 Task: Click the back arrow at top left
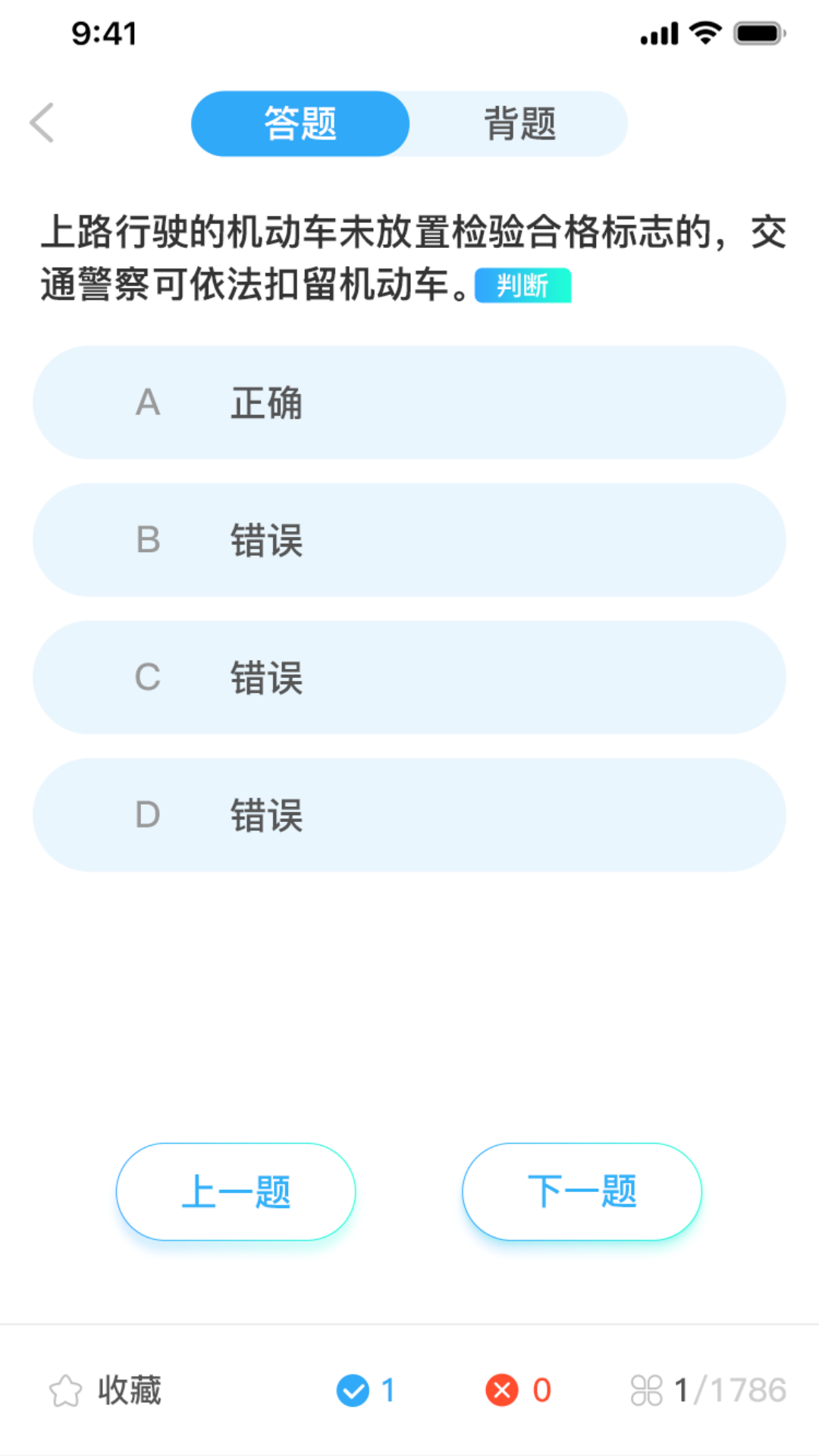click(x=42, y=122)
